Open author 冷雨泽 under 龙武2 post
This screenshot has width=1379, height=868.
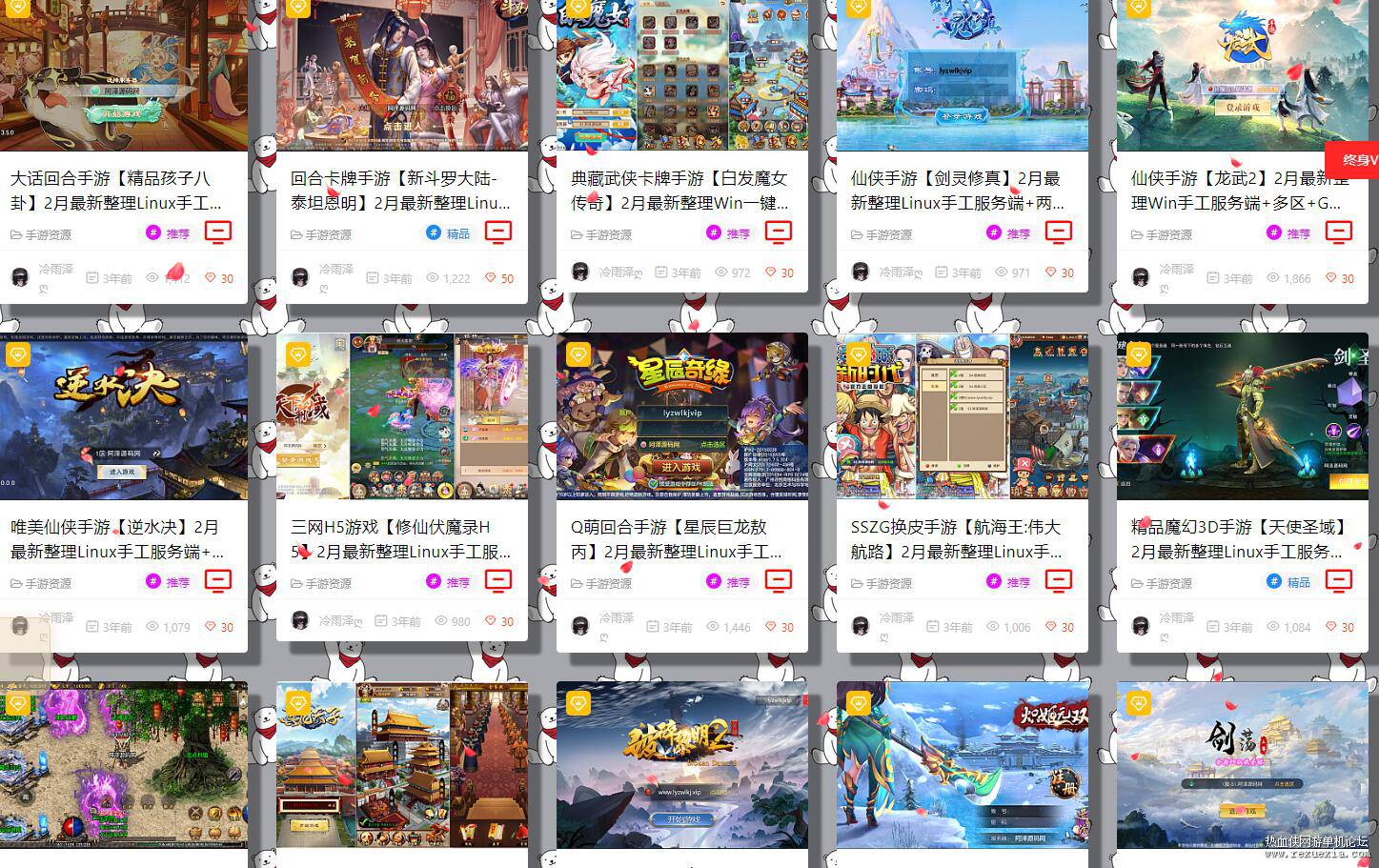[x=1176, y=270]
